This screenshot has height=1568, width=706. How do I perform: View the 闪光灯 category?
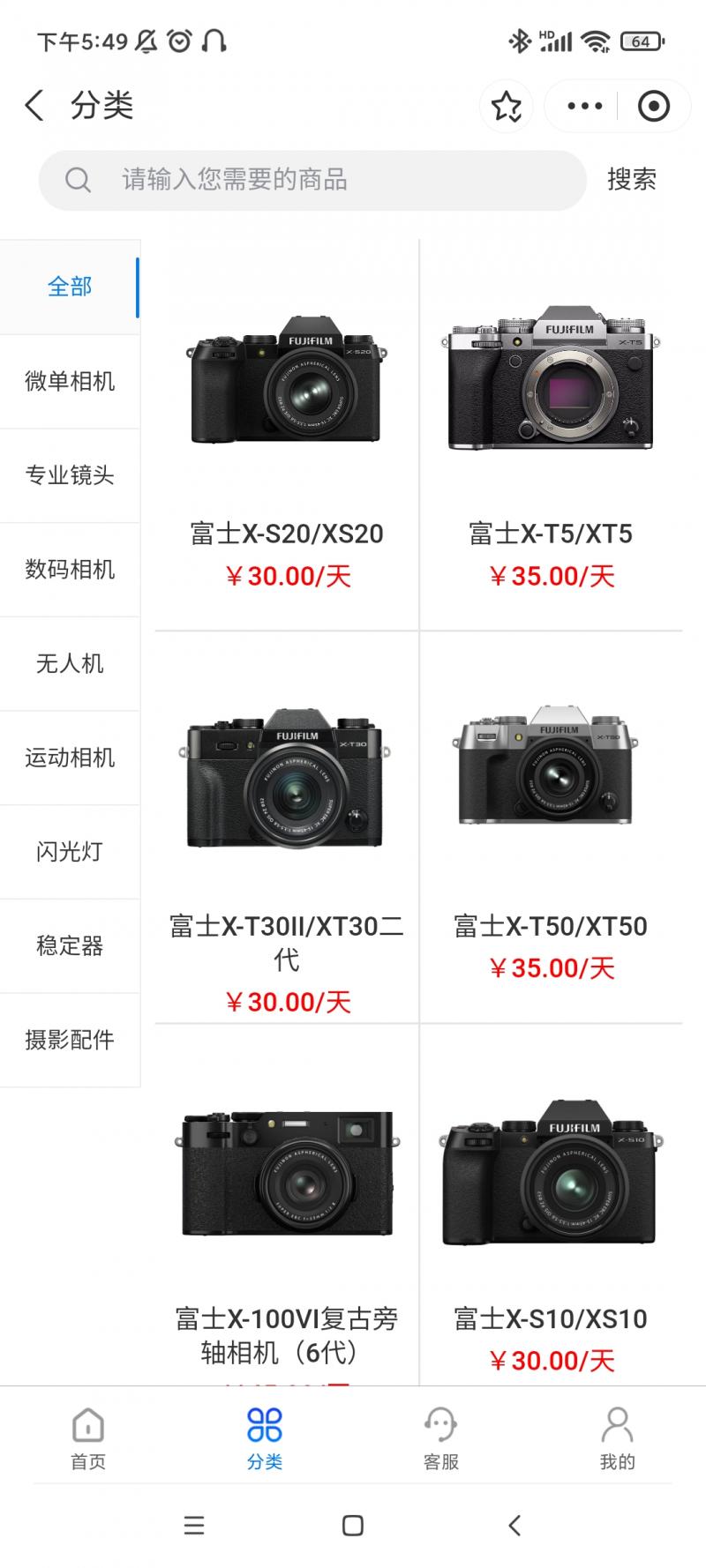[70, 852]
